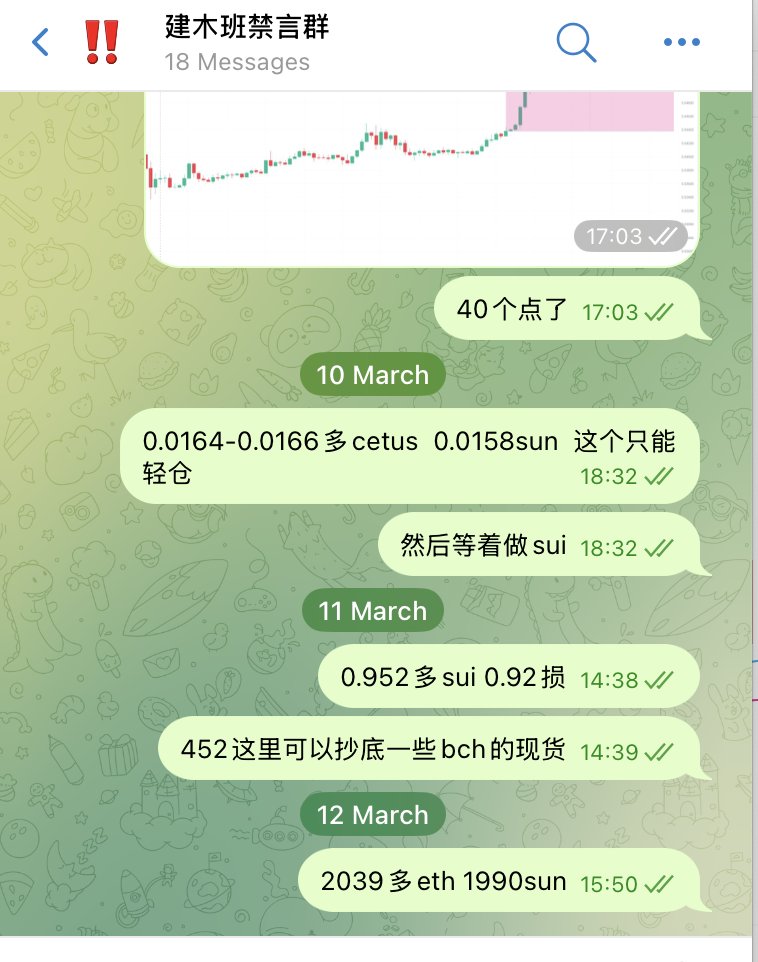The image size is (758, 962).
Task: Open the 建木班禁言群 group info
Action: [x=246, y=28]
